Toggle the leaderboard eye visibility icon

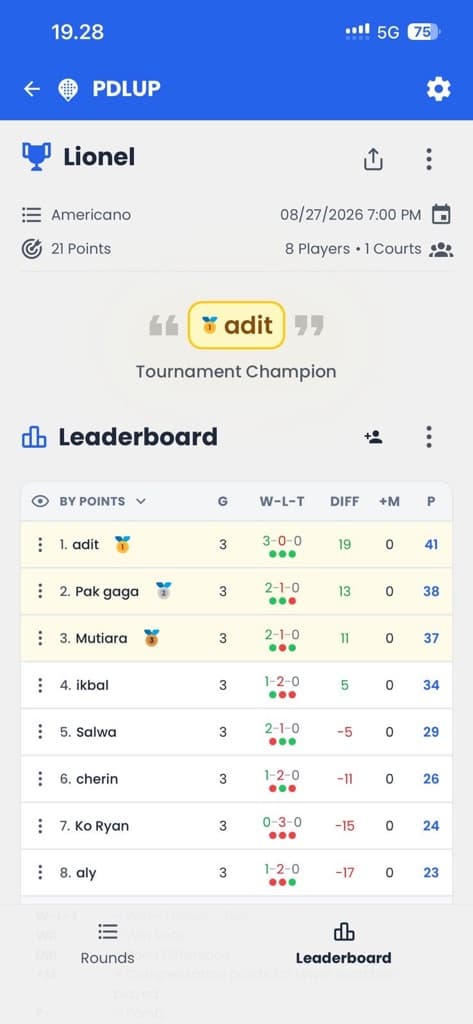point(41,502)
